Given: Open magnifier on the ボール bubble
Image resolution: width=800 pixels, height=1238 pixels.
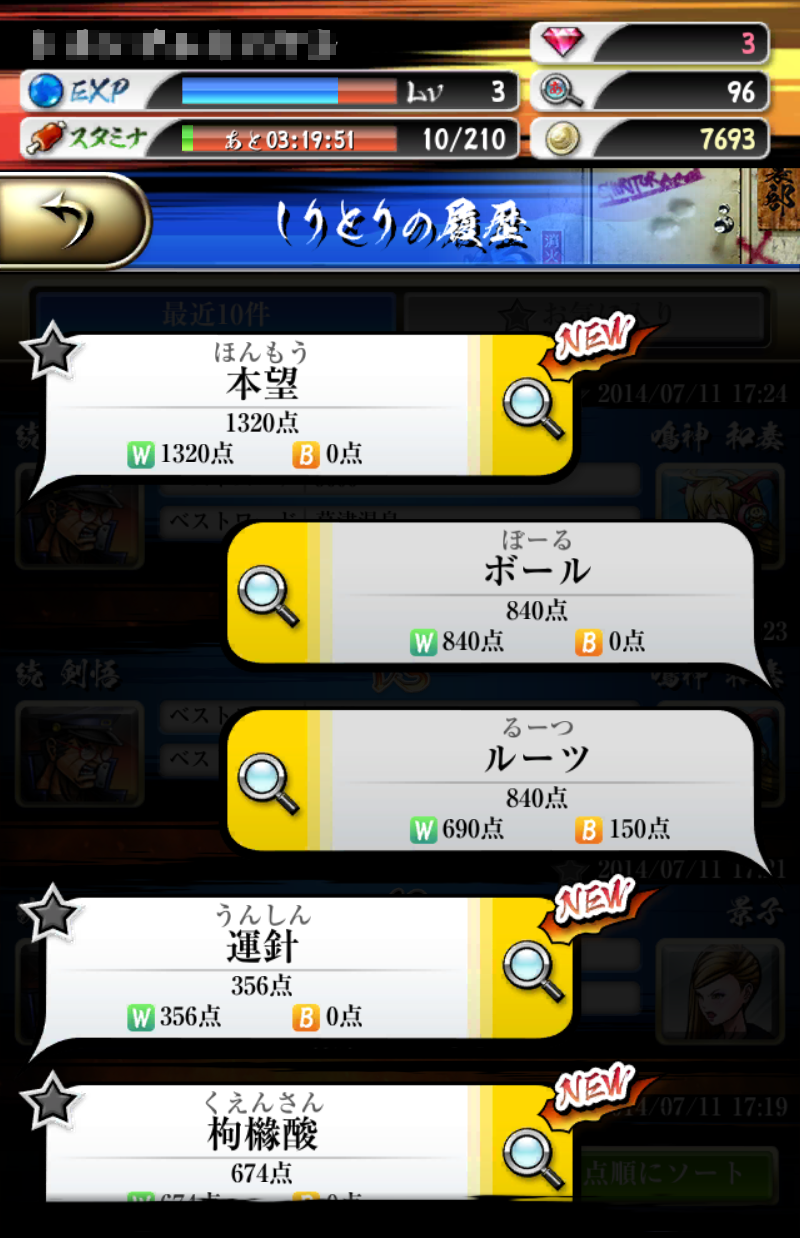Looking at the screenshot, I should tap(268, 594).
